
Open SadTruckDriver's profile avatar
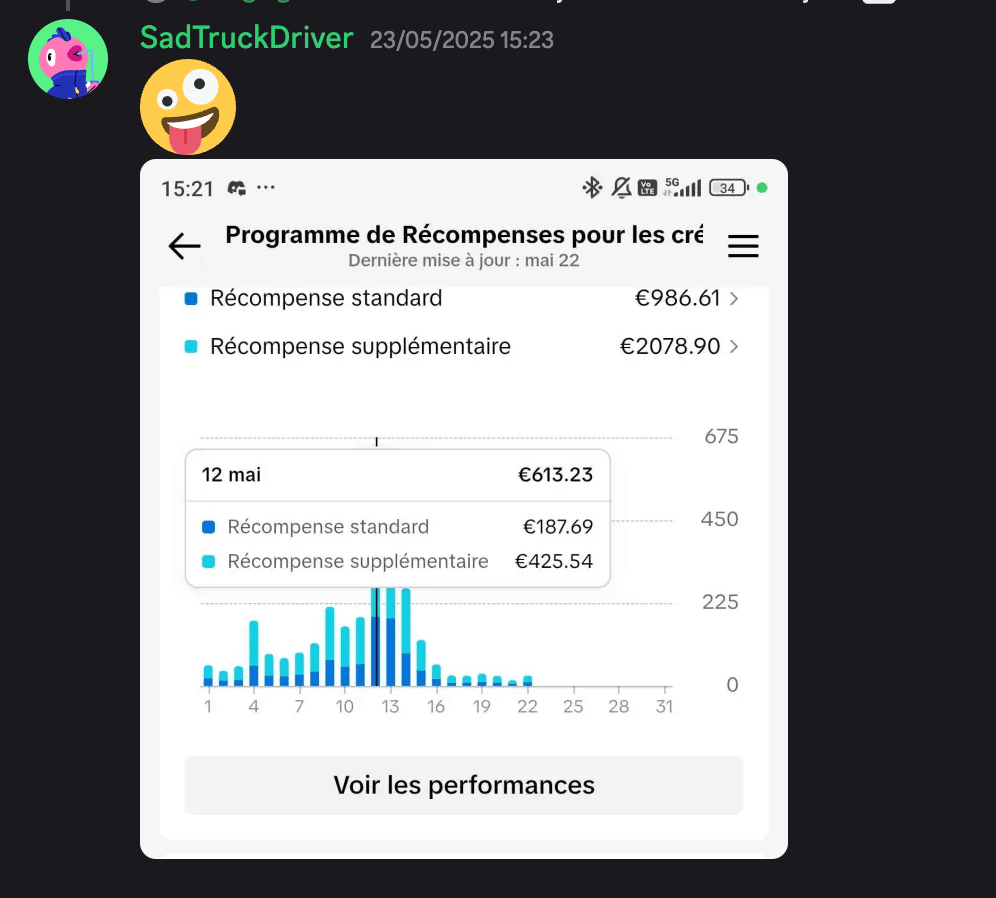click(67, 58)
